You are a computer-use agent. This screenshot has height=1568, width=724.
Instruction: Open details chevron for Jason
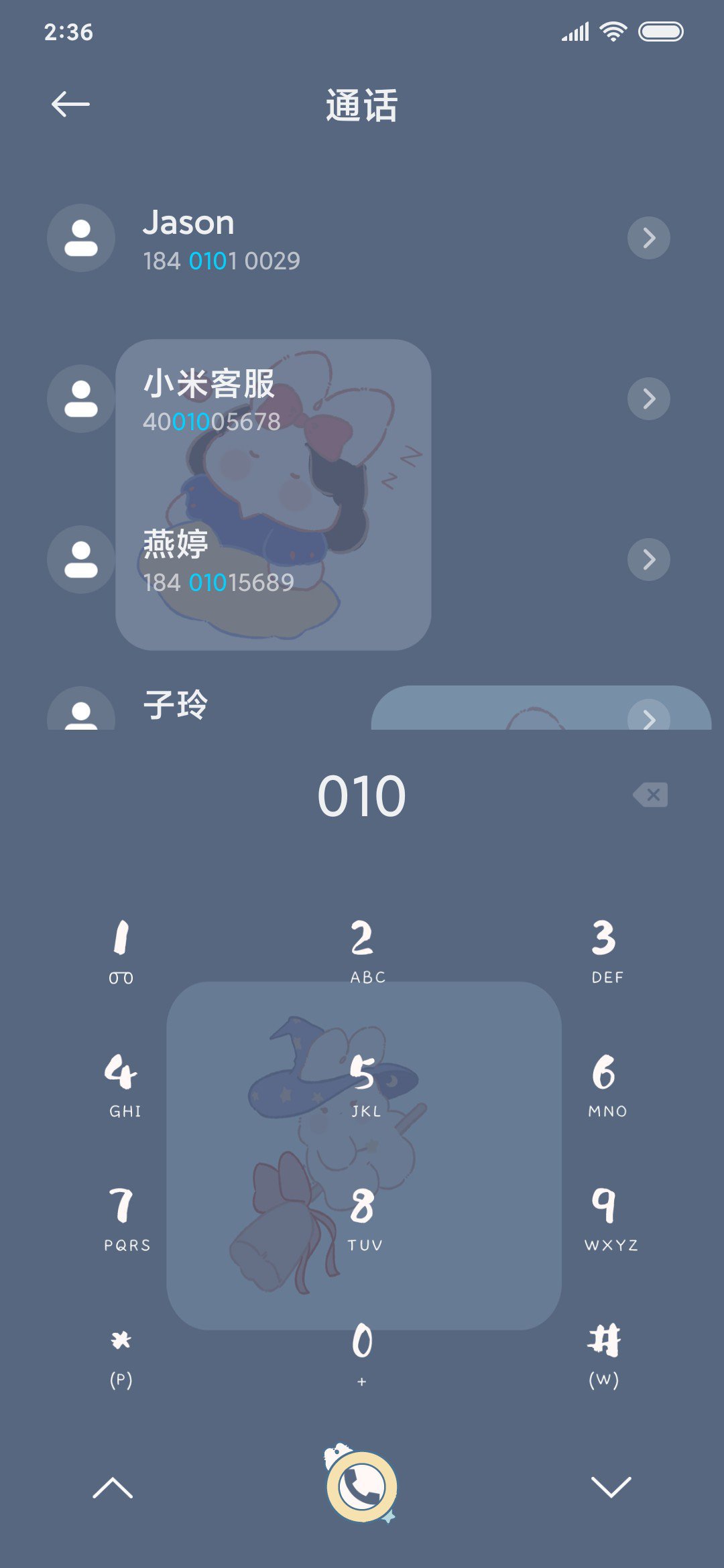[648, 238]
